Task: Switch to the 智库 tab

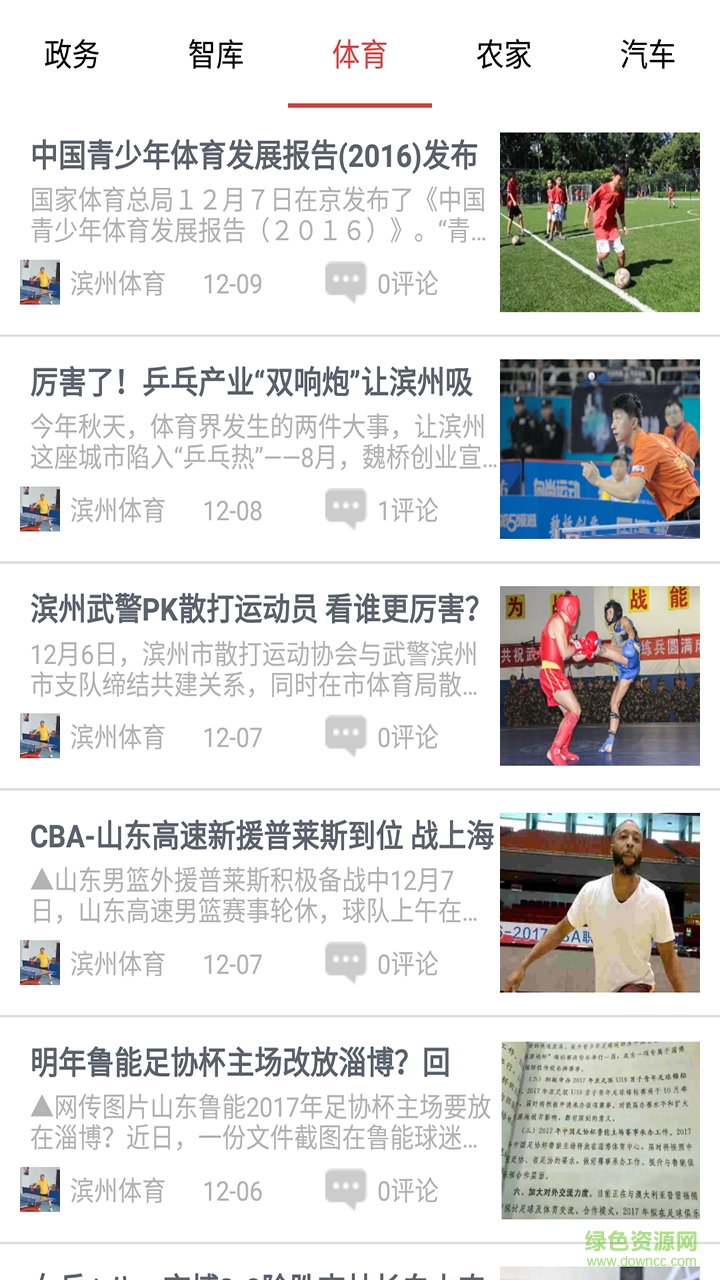Action: pos(216,54)
